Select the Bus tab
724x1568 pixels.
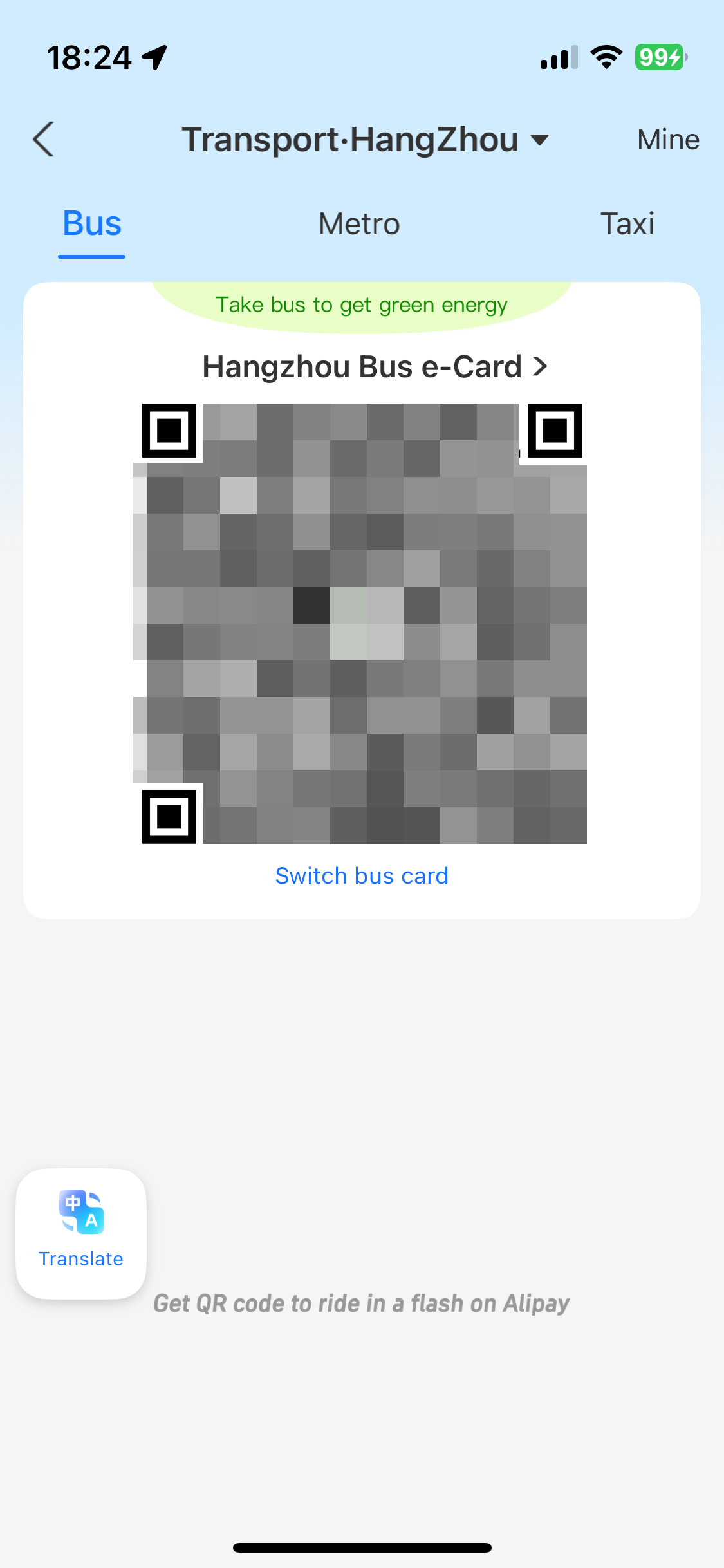point(92,225)
